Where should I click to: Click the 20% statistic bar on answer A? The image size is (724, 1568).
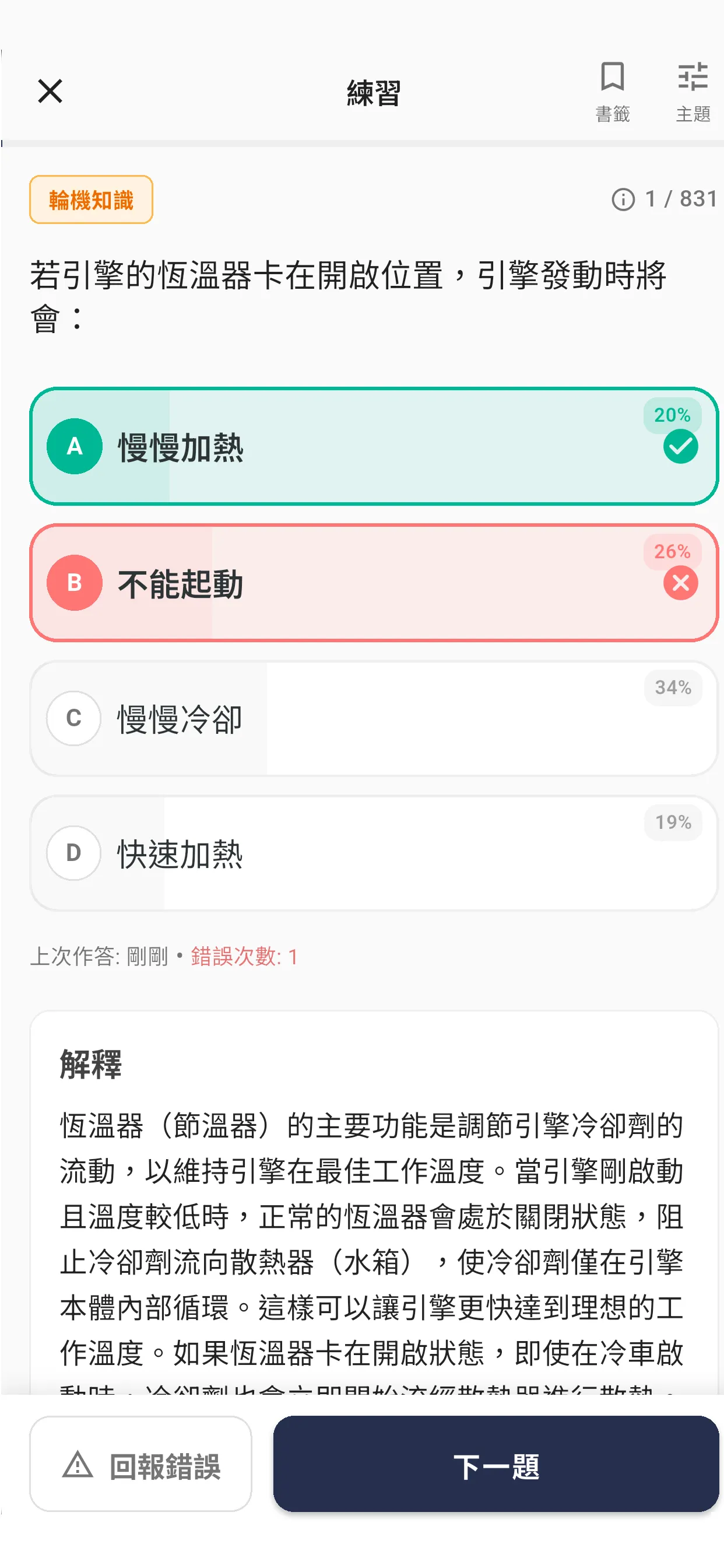pyautogui.click(x=672, y=416)
